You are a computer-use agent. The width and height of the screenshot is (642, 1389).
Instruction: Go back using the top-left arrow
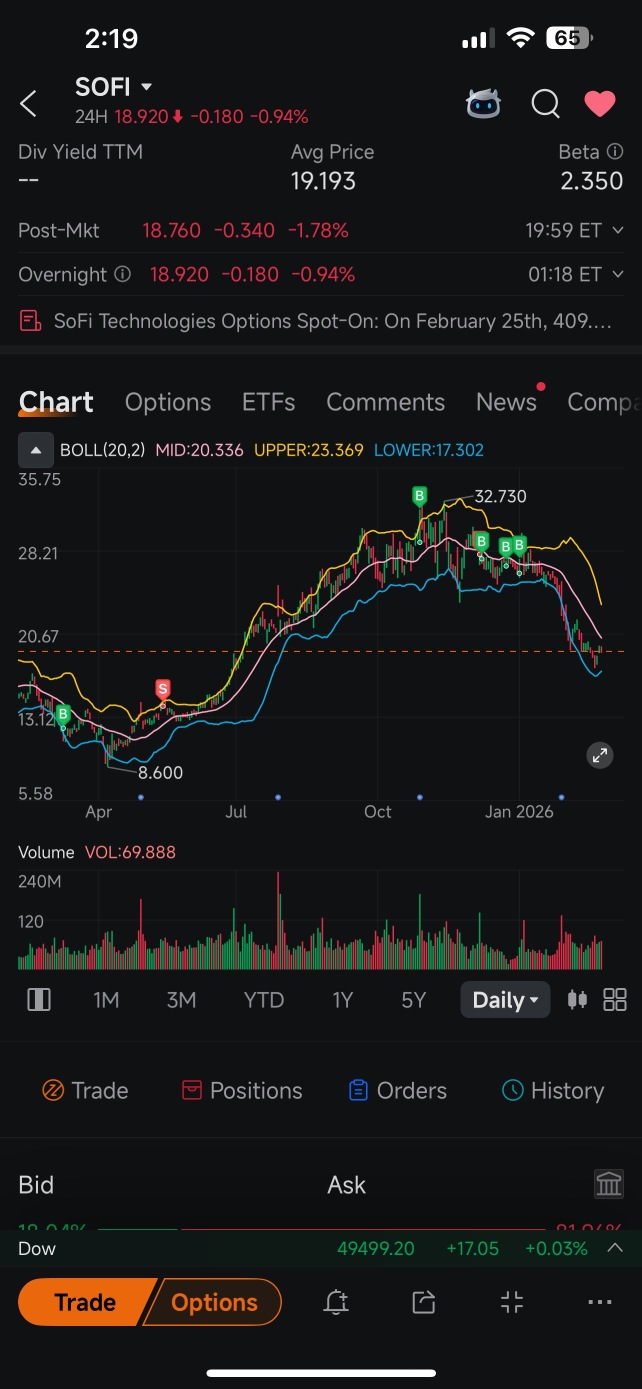click(x=29, y=103)
